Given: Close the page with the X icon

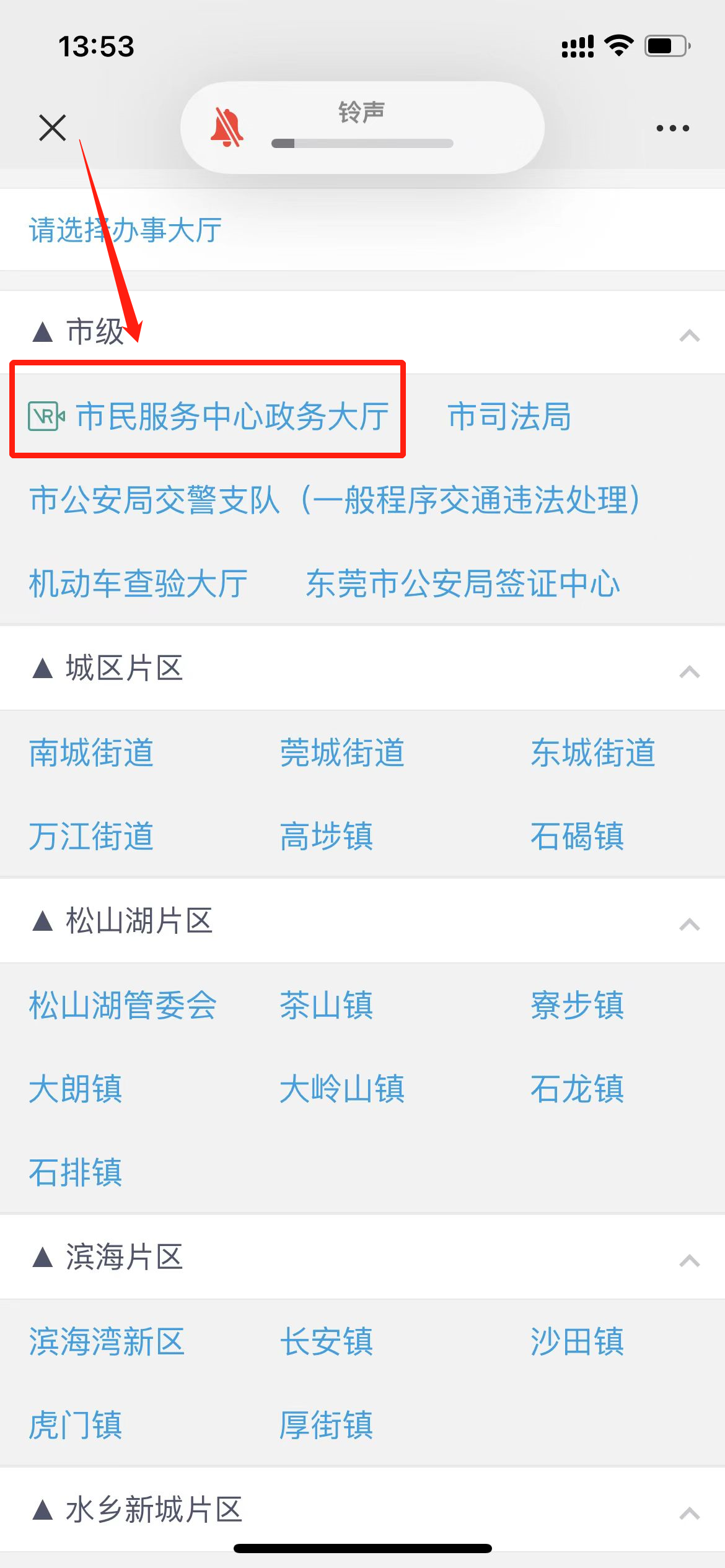Looking at the screenshot, I should coord(52,128).
